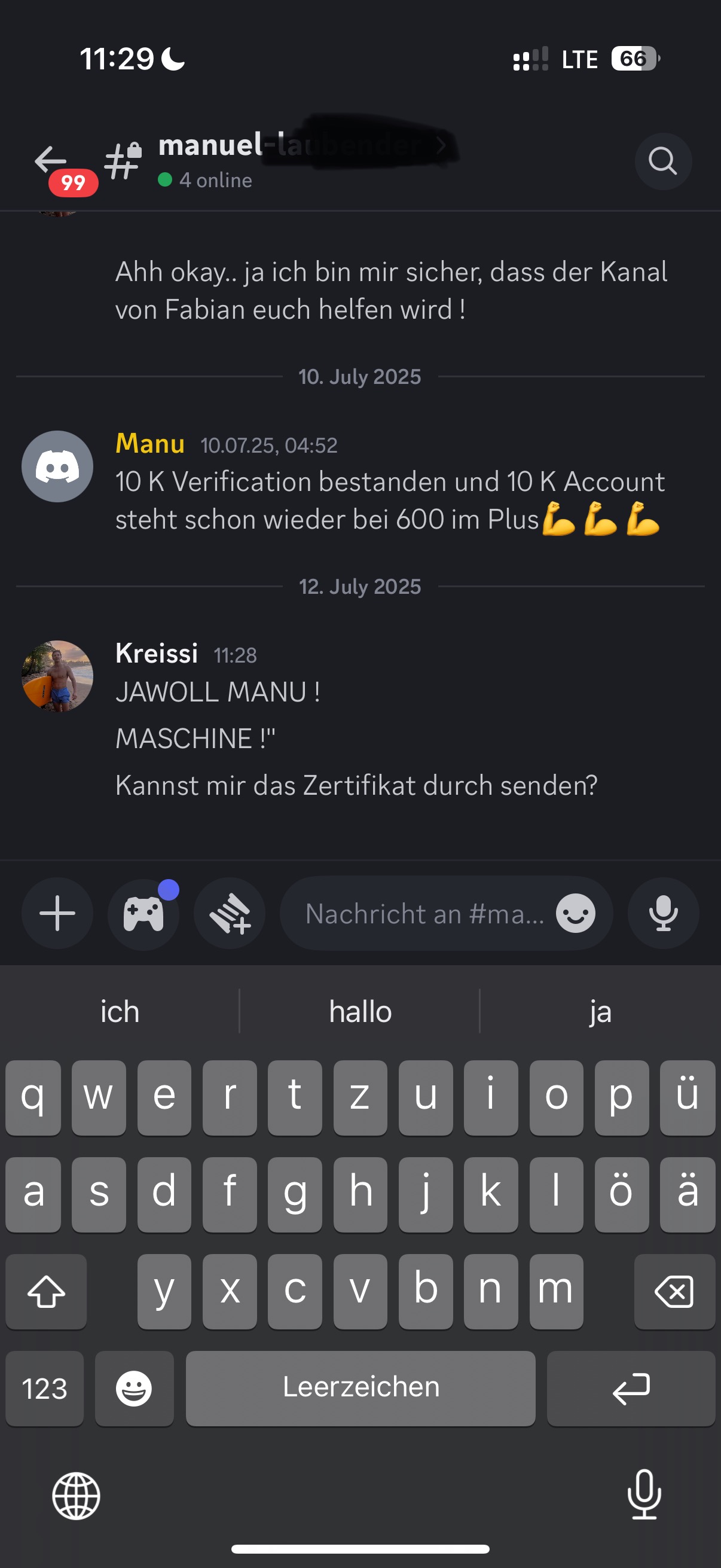Screen dimensions: 721x1568
Task: Open Manu's avatar profile
Action: [57, 466]
